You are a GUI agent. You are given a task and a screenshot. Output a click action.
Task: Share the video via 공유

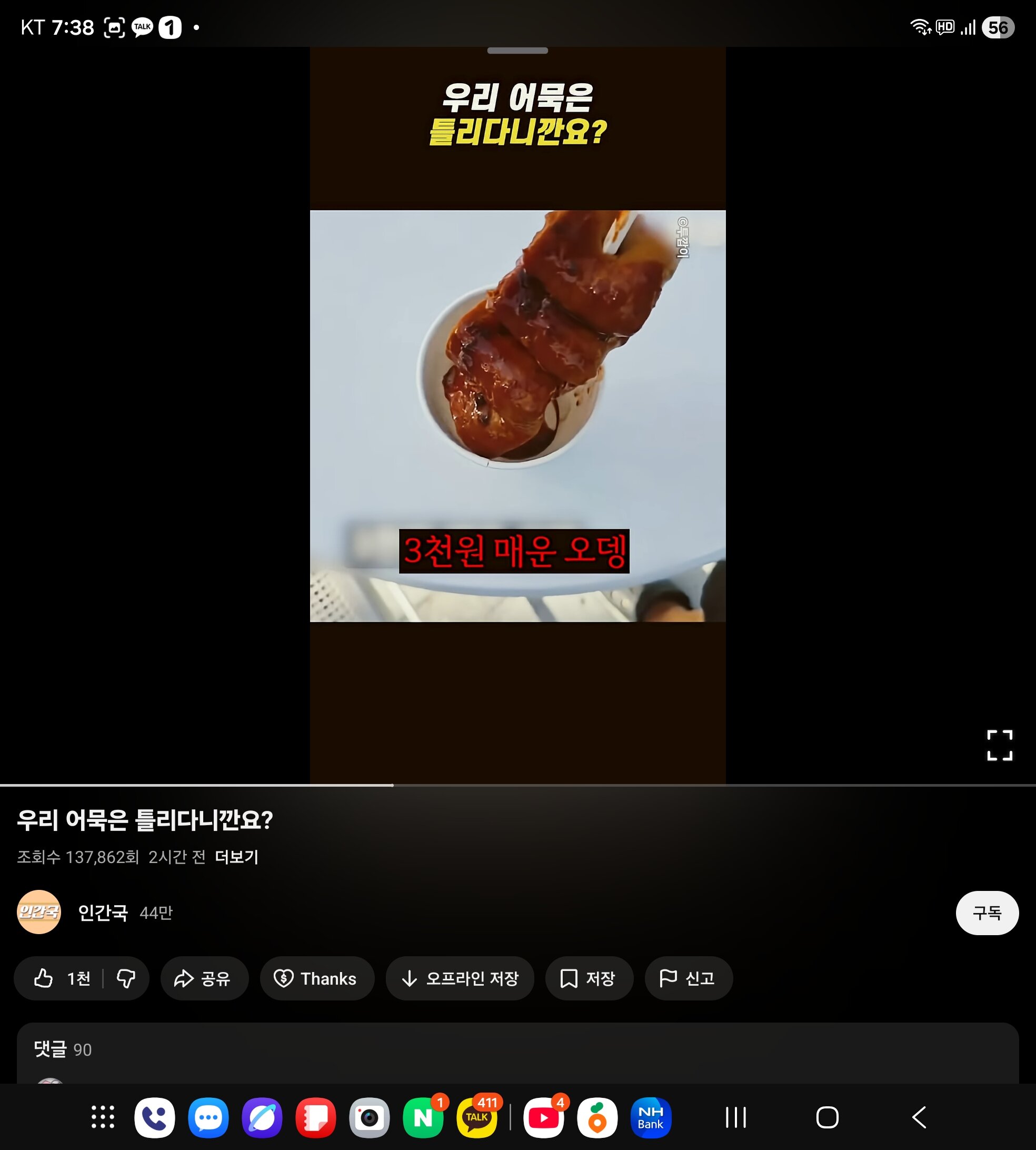point(204,978)
